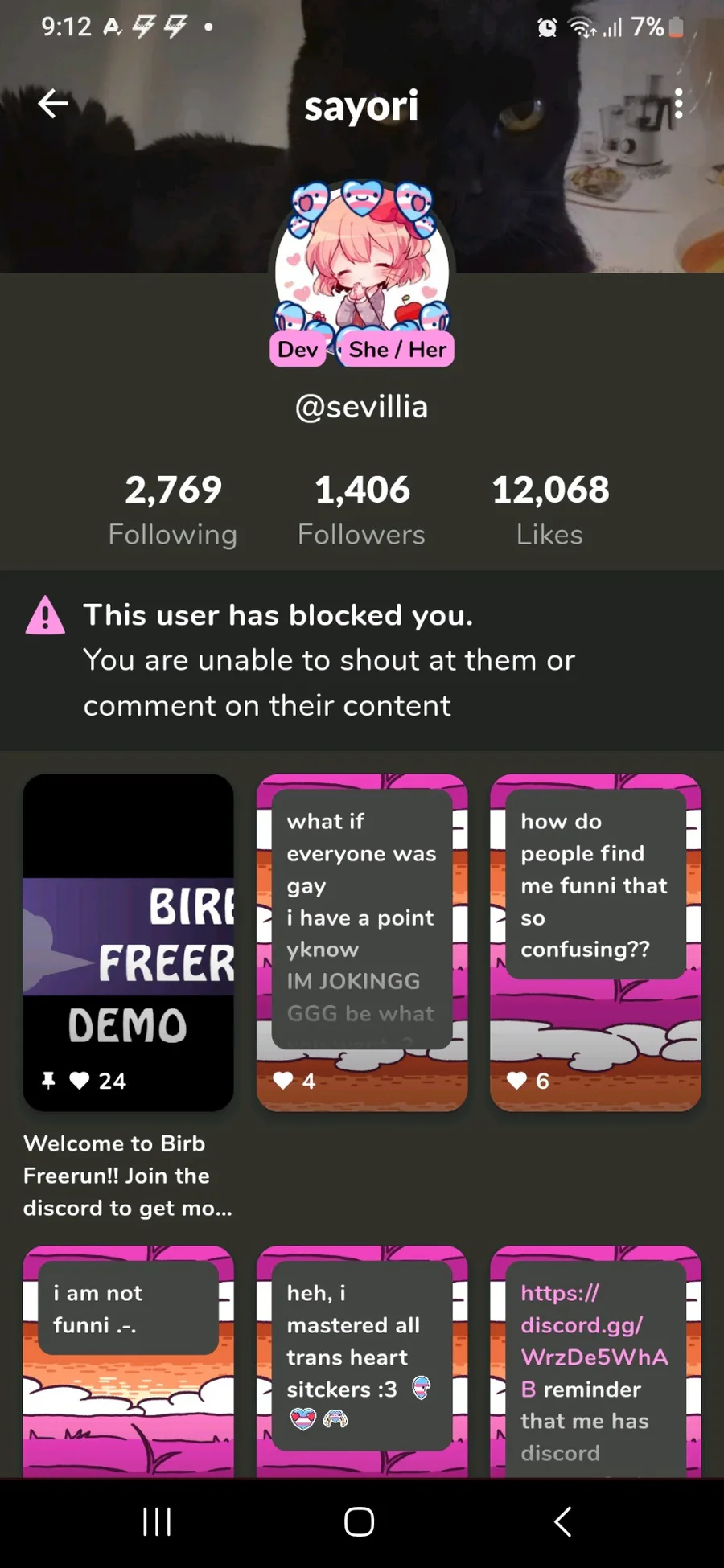Open the 1,406 Followers list
The image size is (724, 1568).
pyautogui.click(x=362, y=511)
